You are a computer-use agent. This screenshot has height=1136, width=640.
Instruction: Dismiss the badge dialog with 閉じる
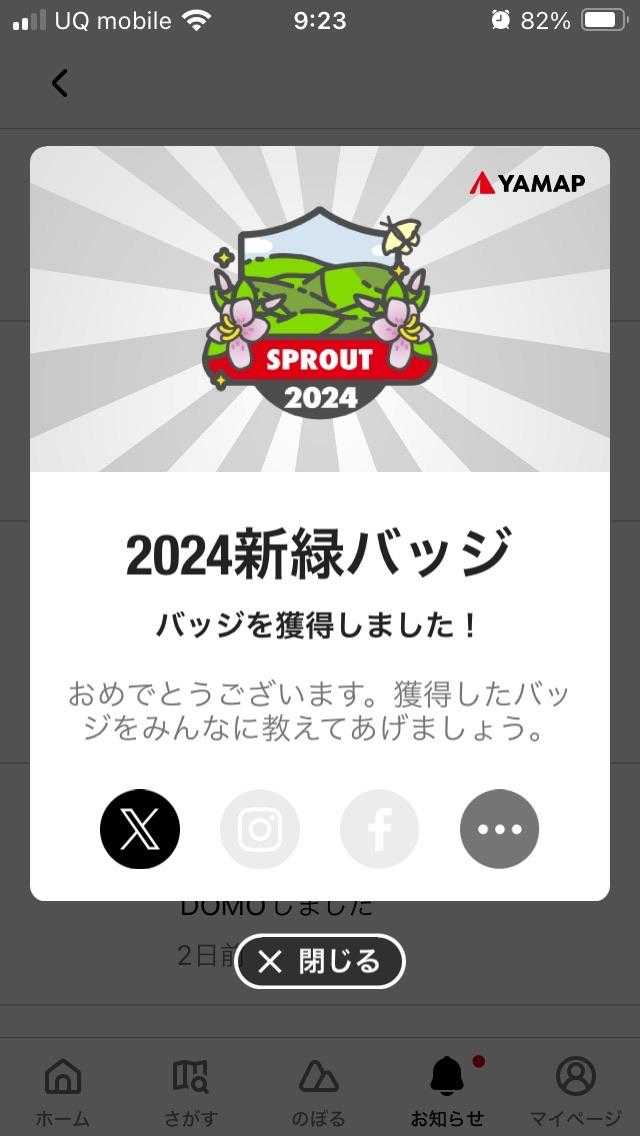tap(320, 962)
